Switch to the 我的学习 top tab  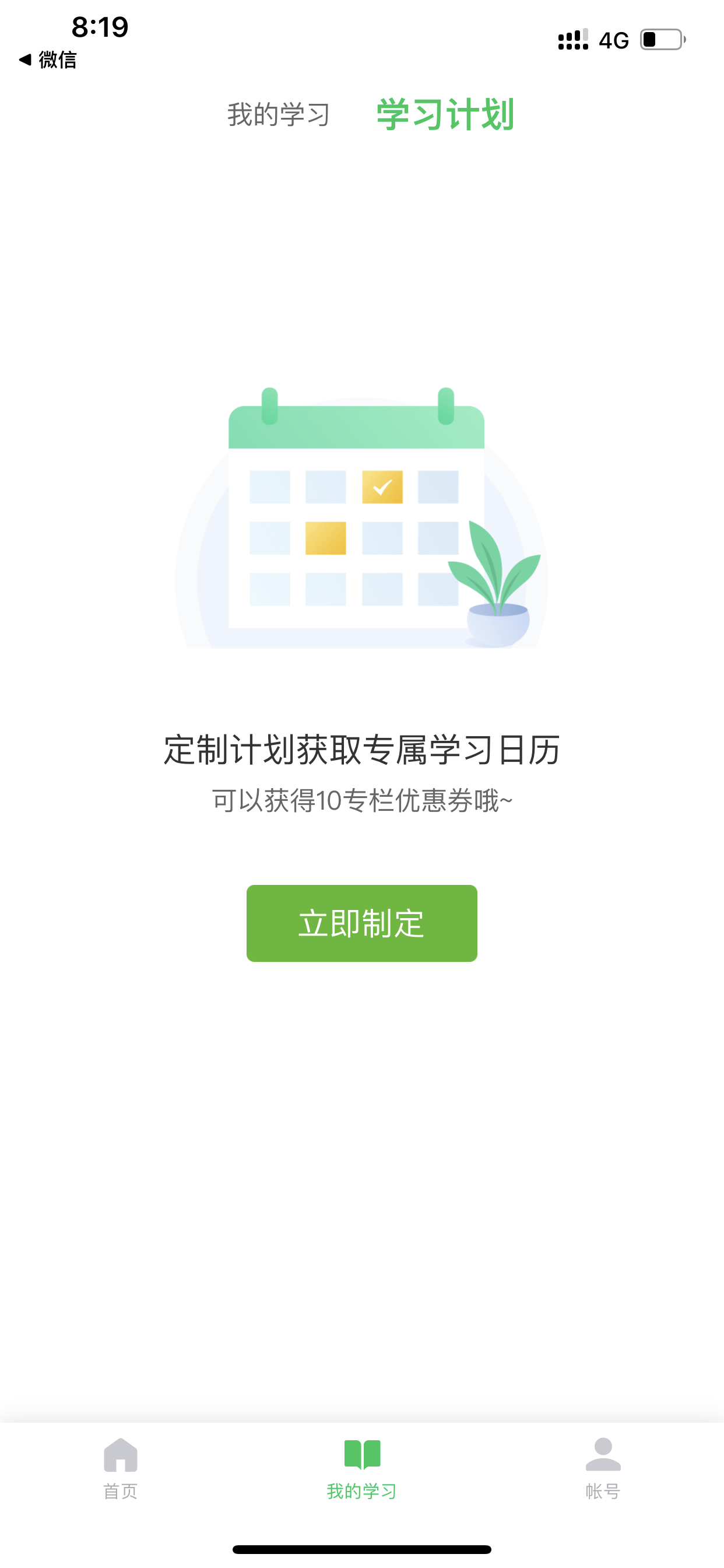click(279, 114)
